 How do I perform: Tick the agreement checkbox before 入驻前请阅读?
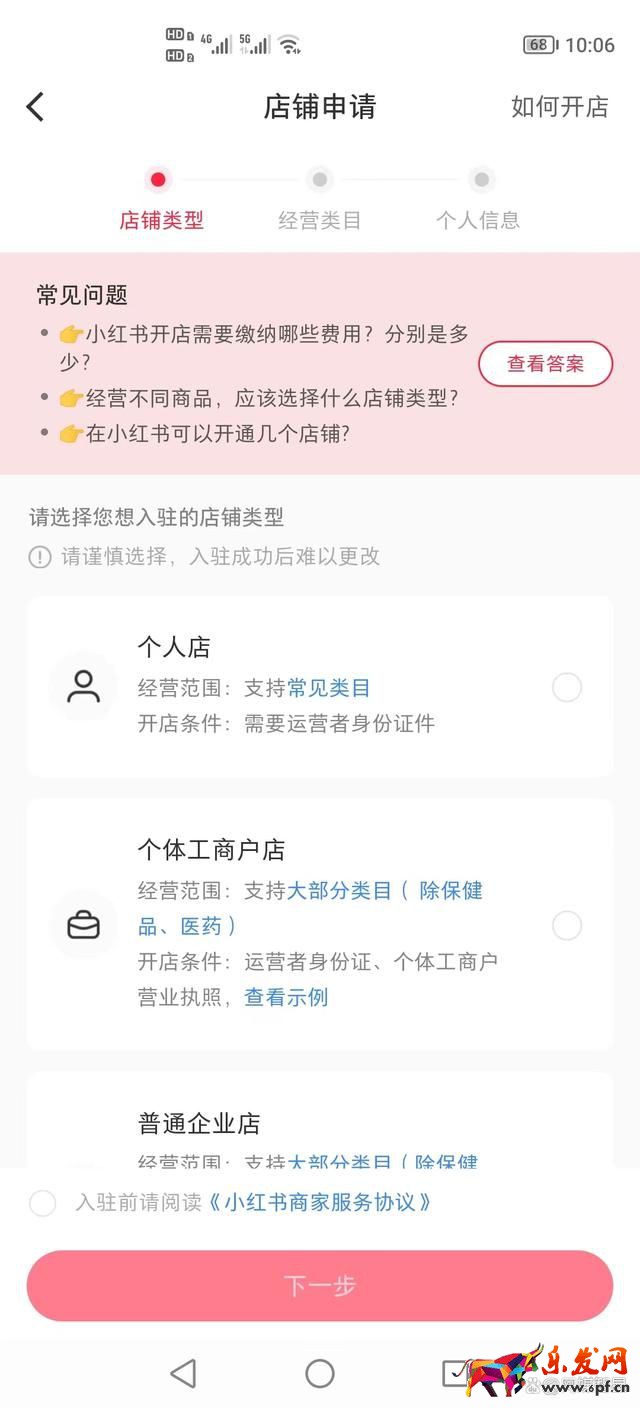tap(43, 1203)
